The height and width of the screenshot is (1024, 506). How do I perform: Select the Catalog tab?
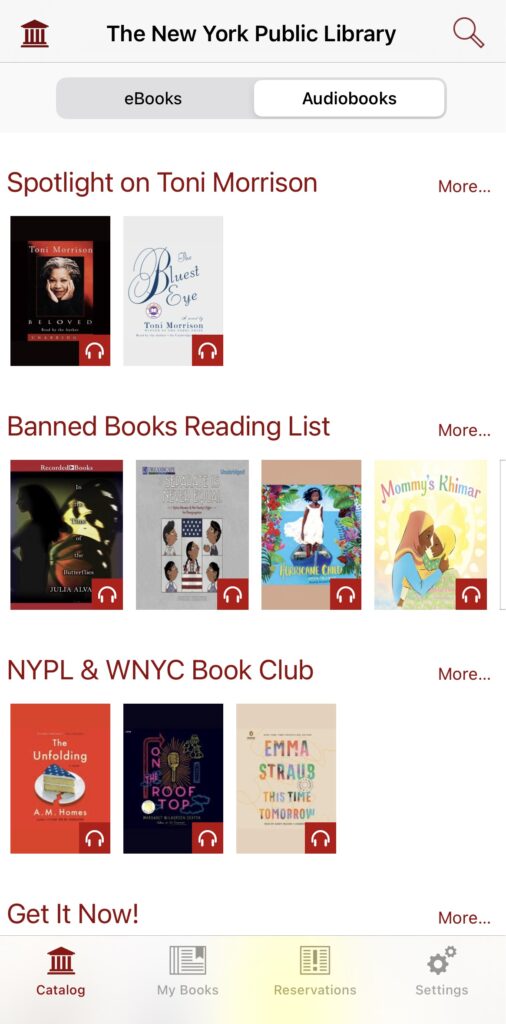pos(61,971)
